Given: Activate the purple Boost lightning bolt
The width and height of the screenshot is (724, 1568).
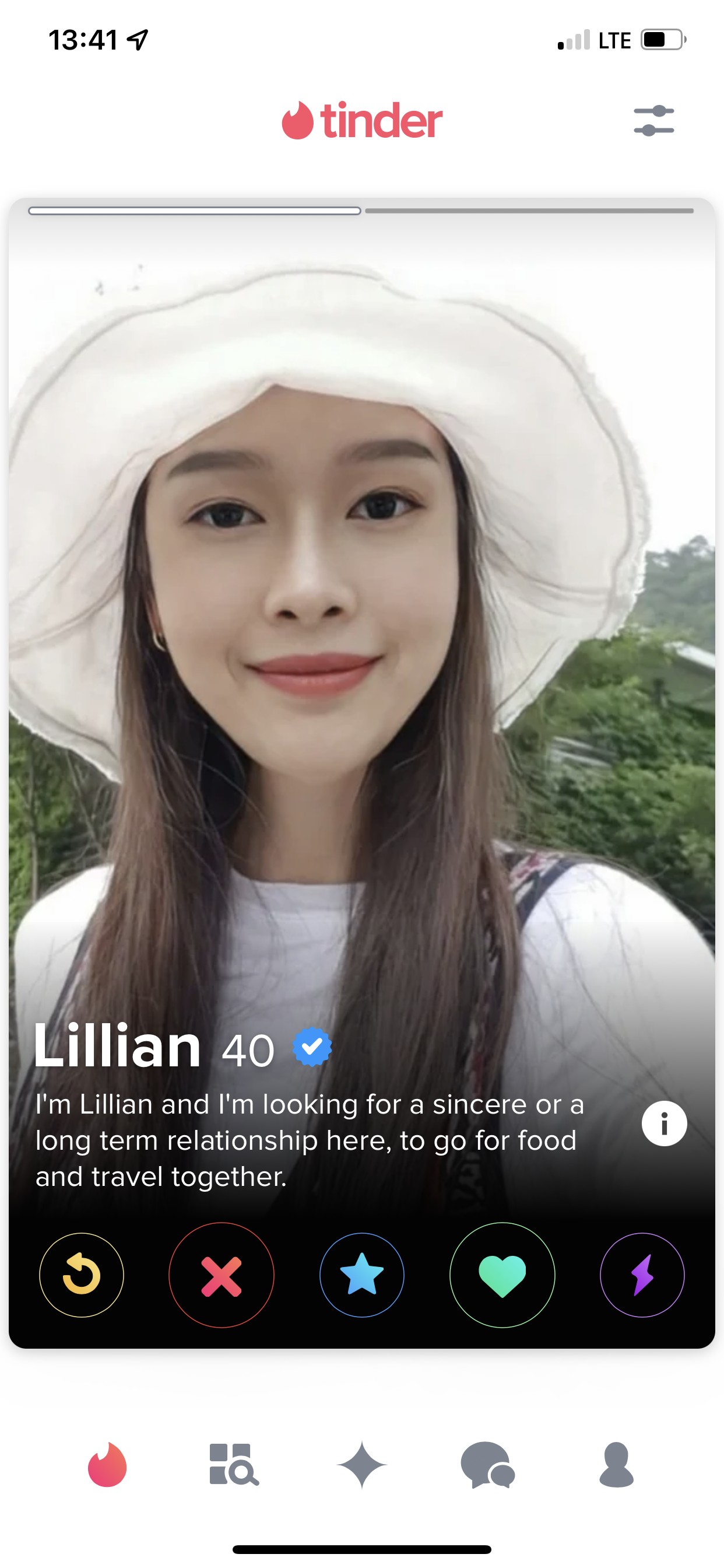Looking at the screenshot, I should [x=642, y=1275].
